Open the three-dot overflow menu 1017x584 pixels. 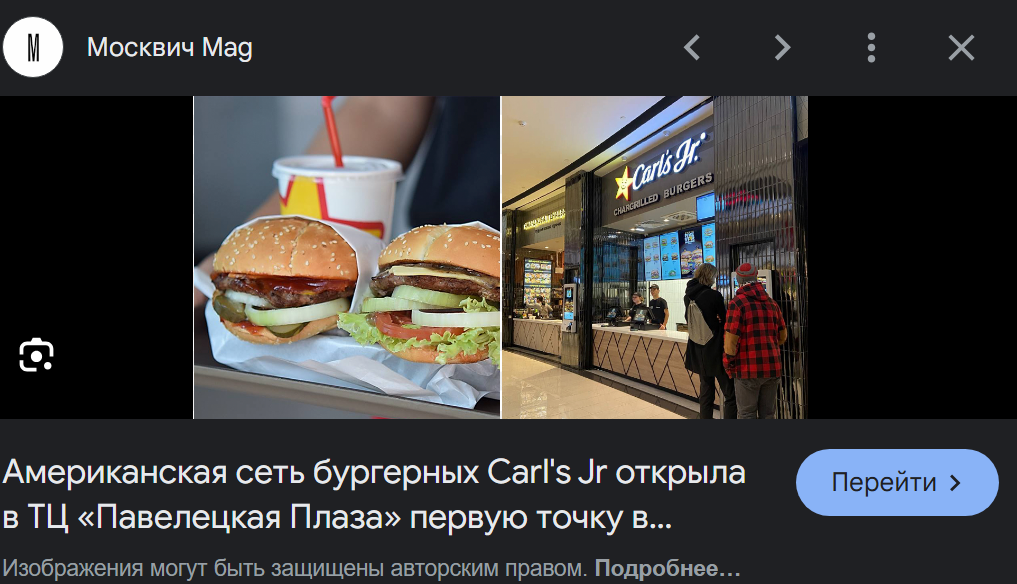(x=872, y=47)
